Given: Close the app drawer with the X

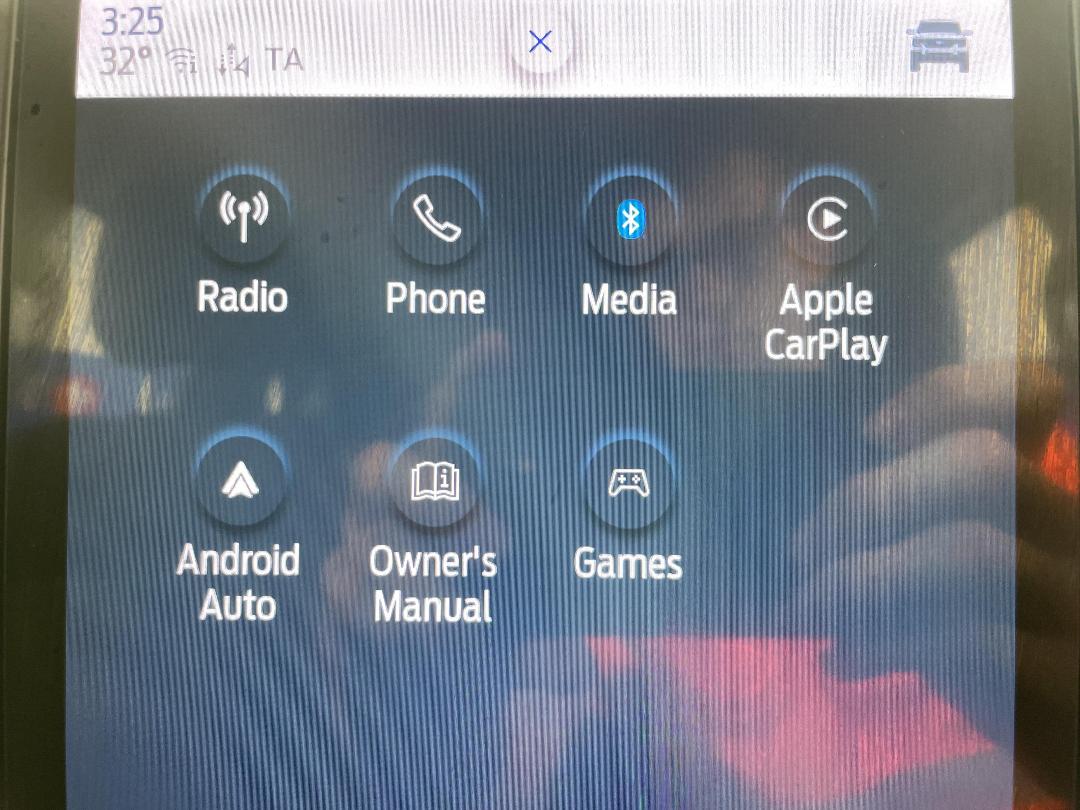Looking at the screenshot, I should [x=540, y=42].
